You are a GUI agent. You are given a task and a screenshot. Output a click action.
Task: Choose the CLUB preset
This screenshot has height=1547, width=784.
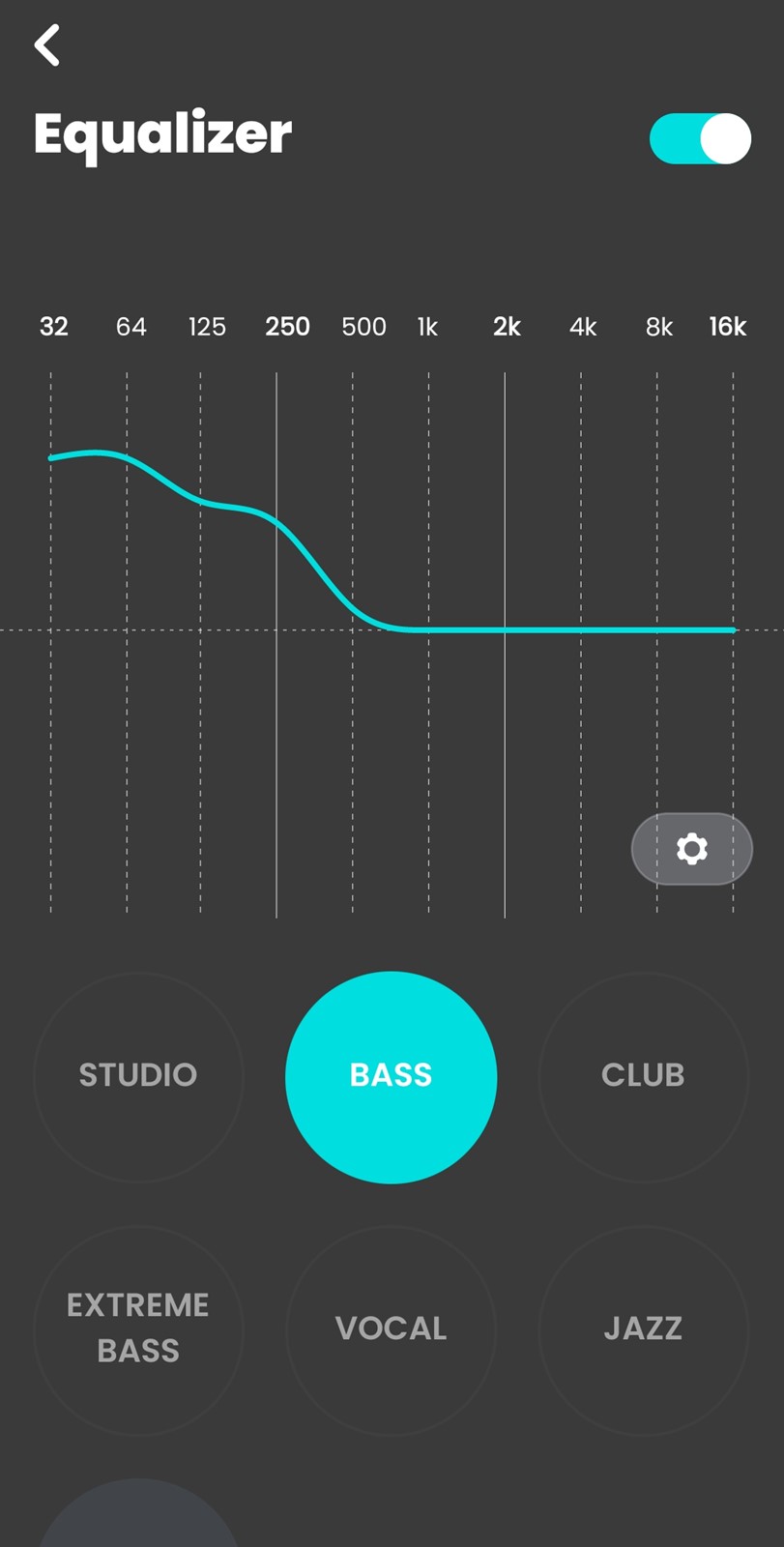tap(643, 1076)
